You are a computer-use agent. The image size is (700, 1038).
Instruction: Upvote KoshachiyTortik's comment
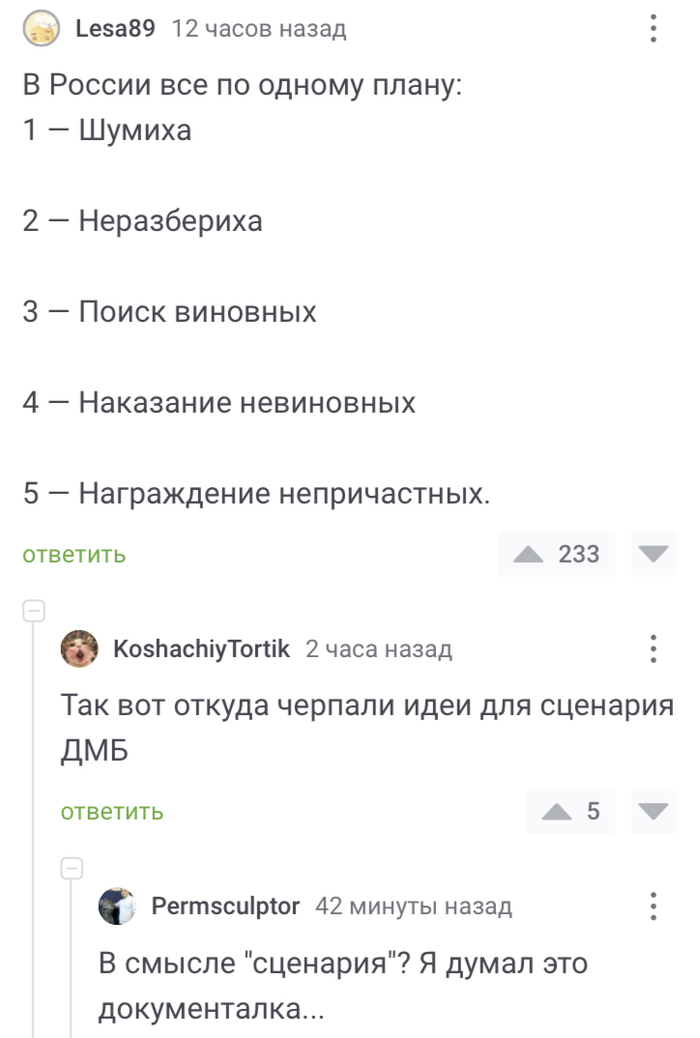(x=556, y=812)
